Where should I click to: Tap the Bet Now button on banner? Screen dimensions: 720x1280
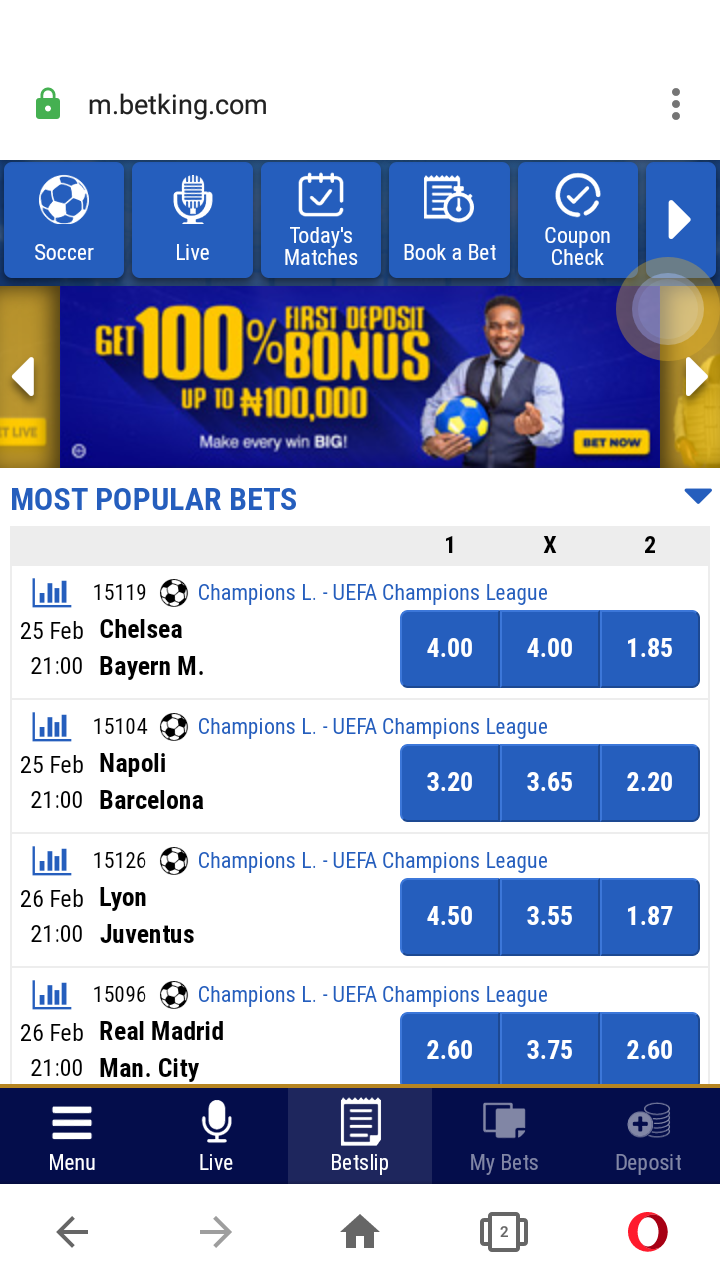612,442
